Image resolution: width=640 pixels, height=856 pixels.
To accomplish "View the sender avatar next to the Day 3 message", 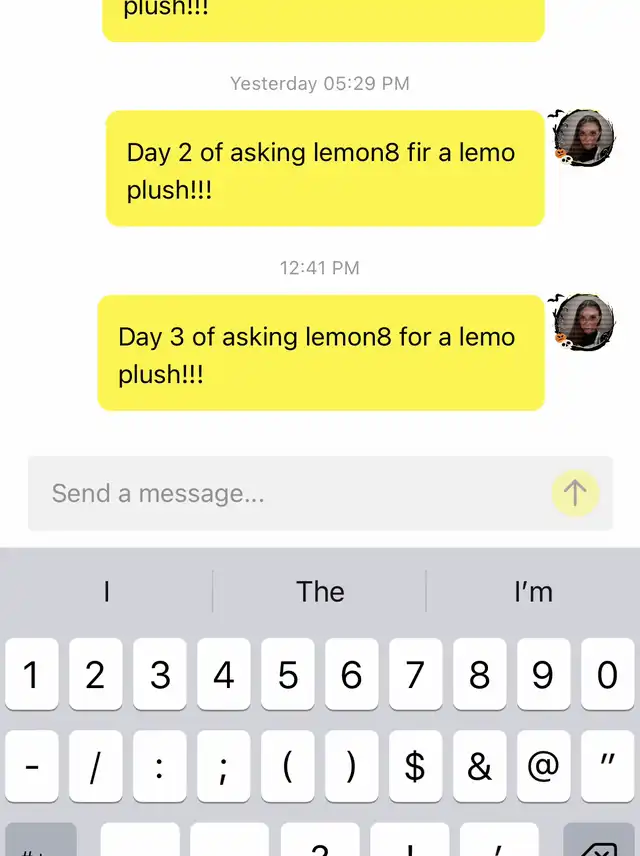I will tap(584, 321).
